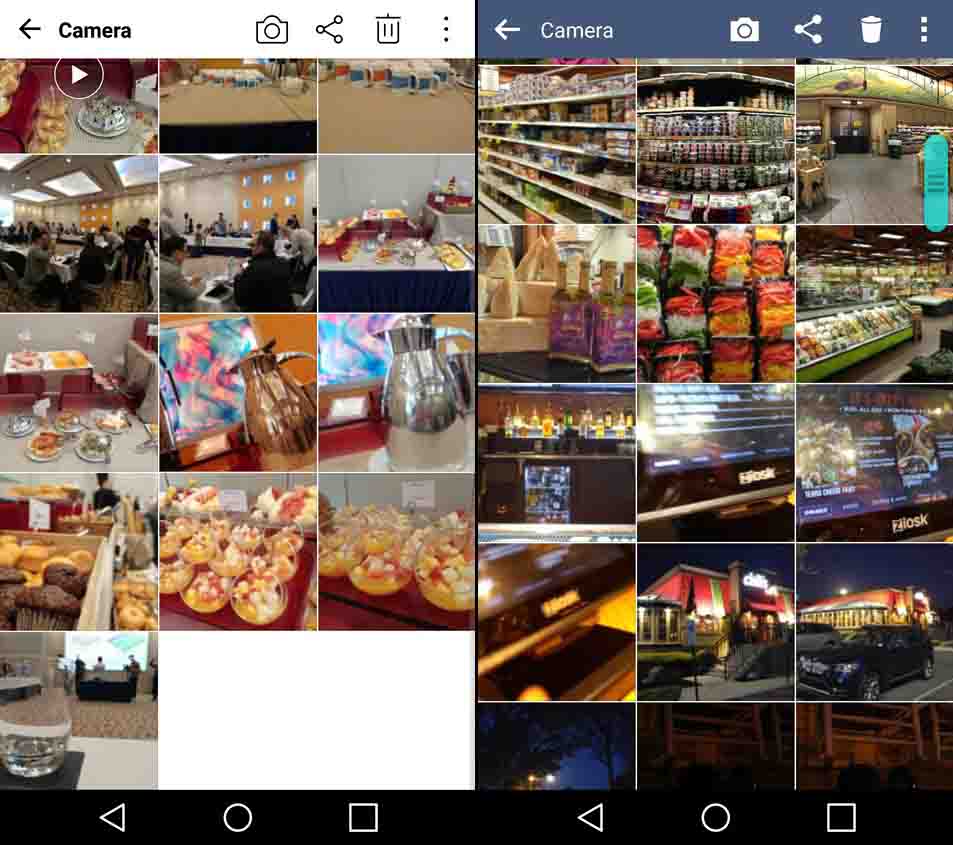Play the video thumbnail with the play circle
The width and height of the screenshot is (953, 845).
78,76
